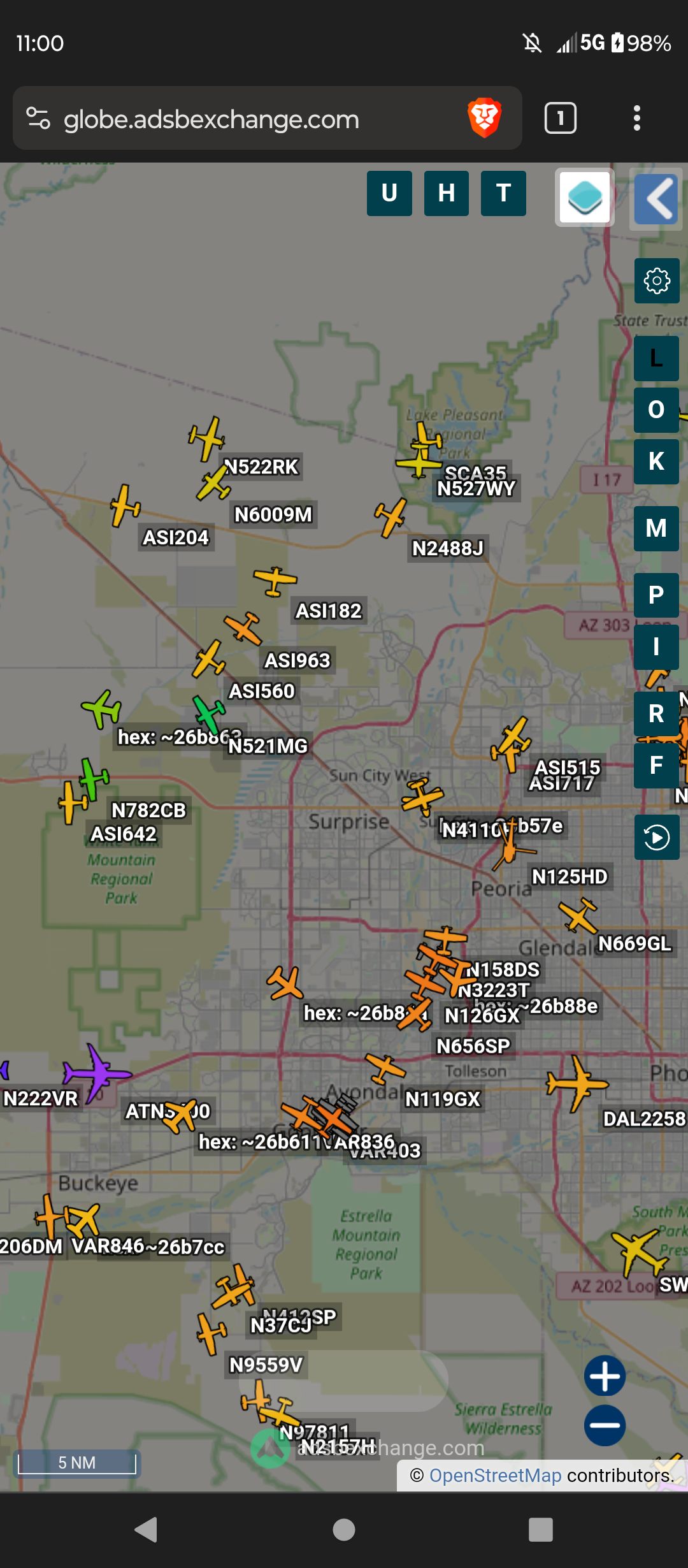688x1568 pixels.
Task: Open the browser tab switcher
Action: (x=561, y=118)
